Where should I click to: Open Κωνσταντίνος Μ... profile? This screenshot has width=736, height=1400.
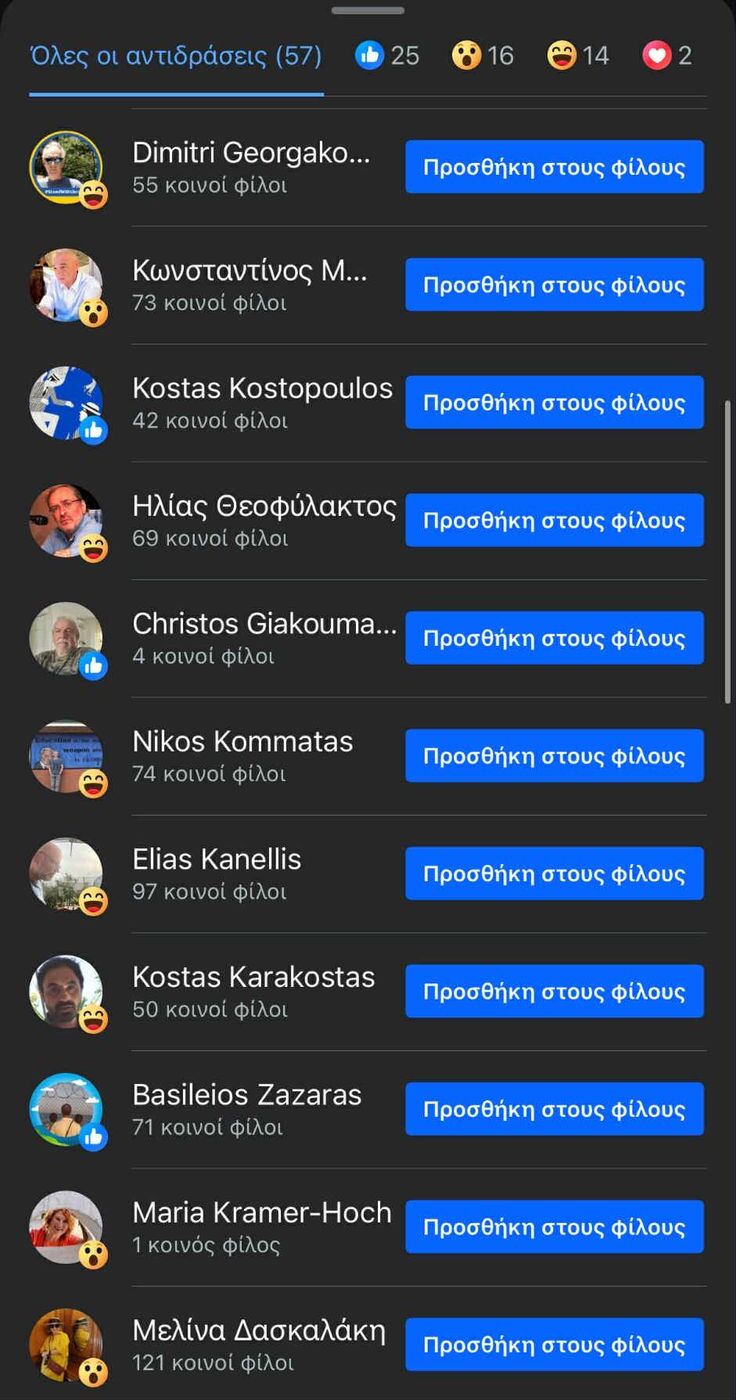(250, 272)
